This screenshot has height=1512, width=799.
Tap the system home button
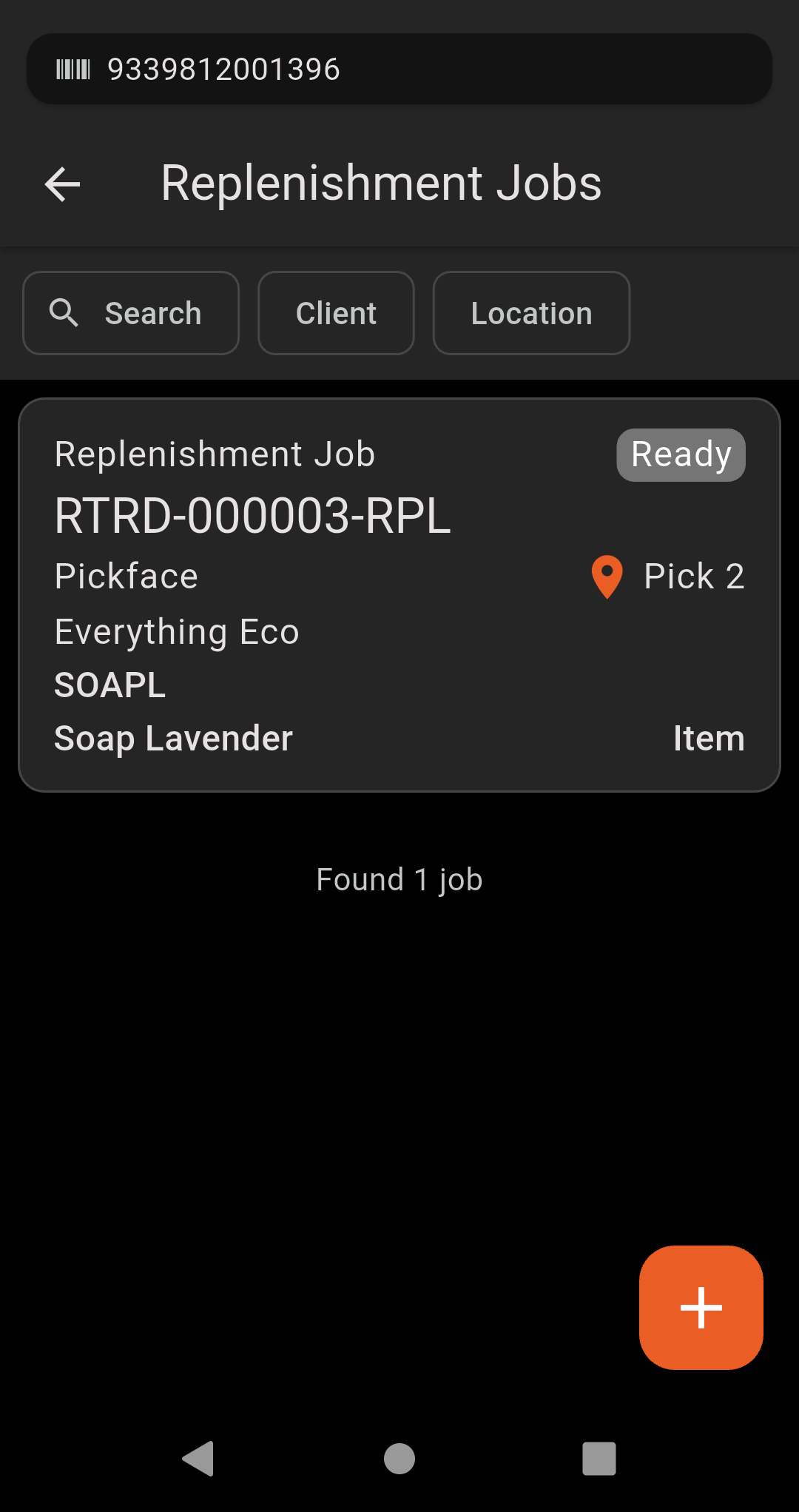tap(399, 1459)
